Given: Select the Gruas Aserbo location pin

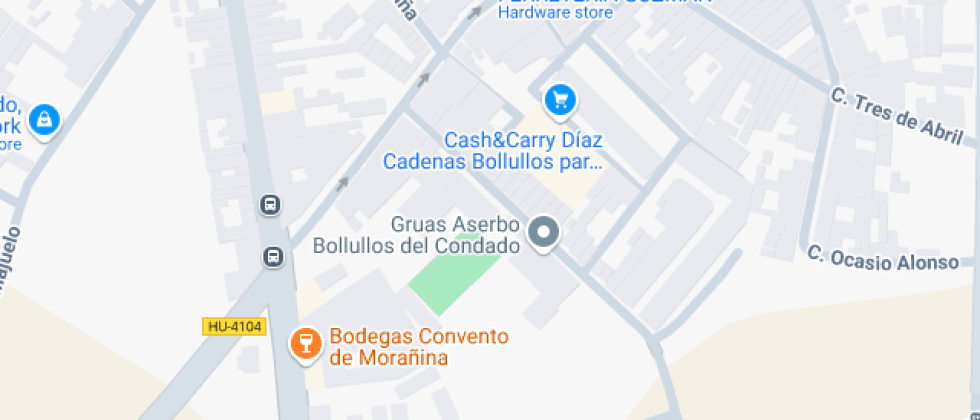Looking at the screenshot, I should coord(544,234).
